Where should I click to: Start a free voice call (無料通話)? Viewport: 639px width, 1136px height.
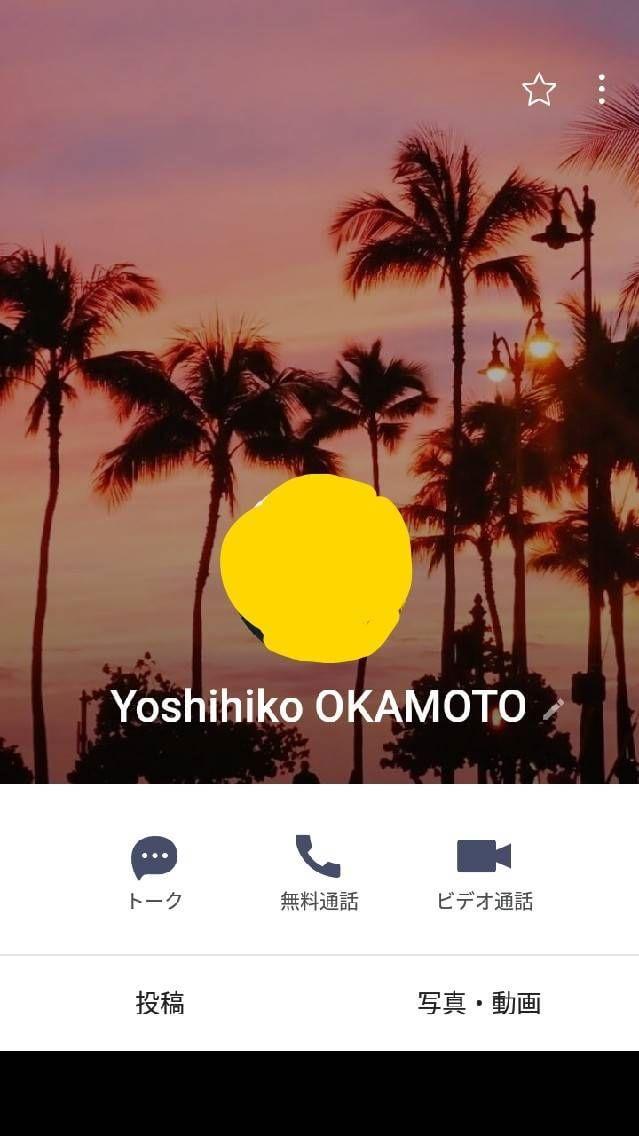[319, 872]
